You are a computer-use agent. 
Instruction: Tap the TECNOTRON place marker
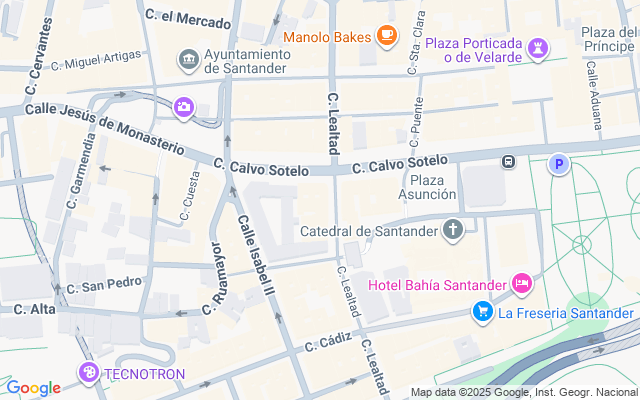click(x=89, y=373)
